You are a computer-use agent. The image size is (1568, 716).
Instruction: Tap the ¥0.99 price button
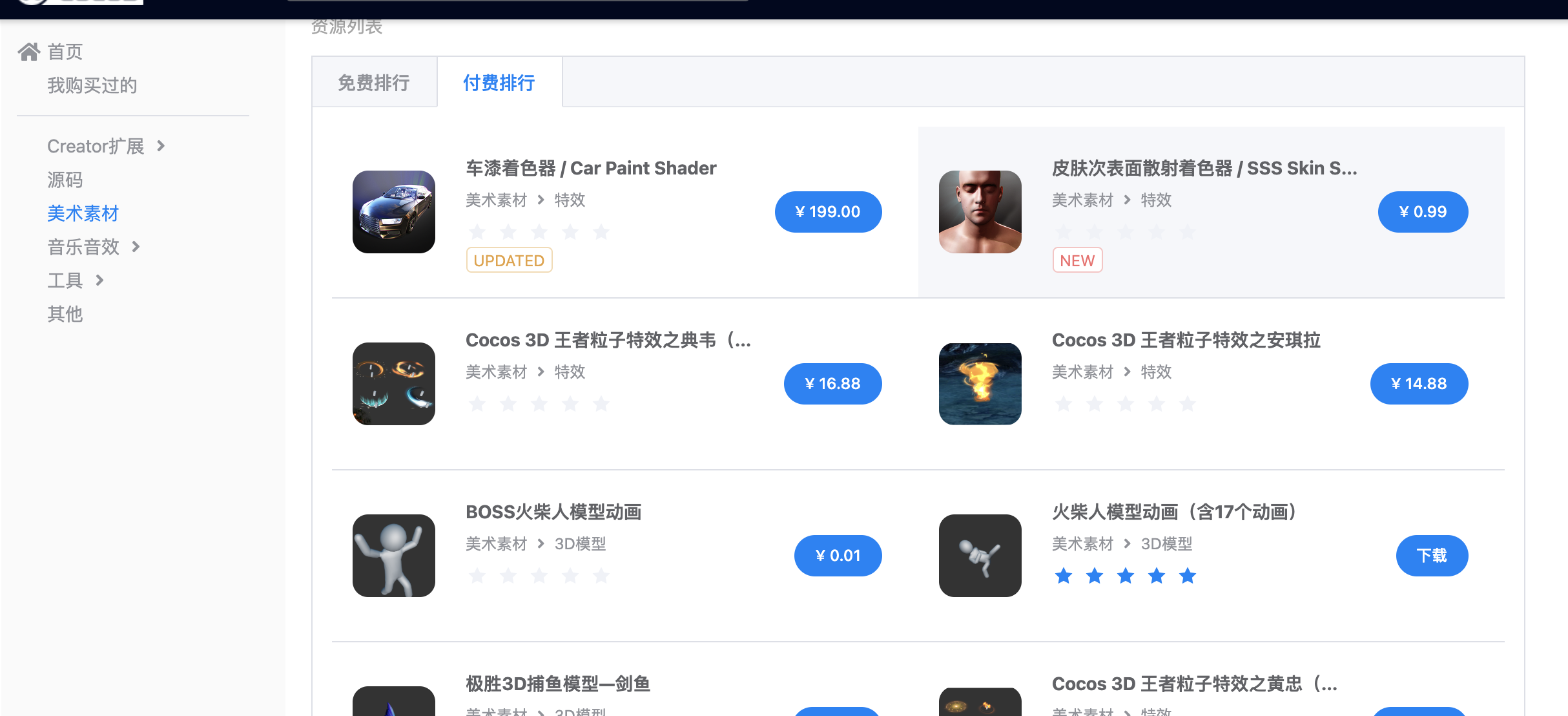click(x=1423, y=212)
